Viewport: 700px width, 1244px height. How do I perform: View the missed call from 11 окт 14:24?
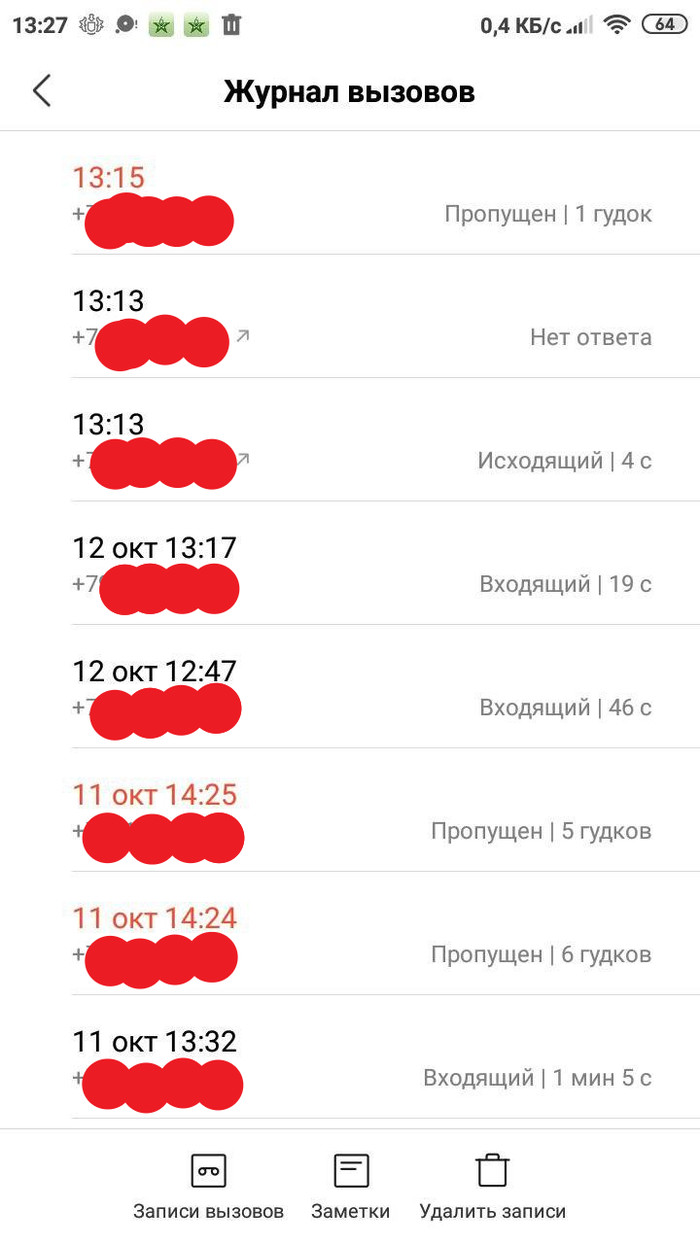pos(360,935)
